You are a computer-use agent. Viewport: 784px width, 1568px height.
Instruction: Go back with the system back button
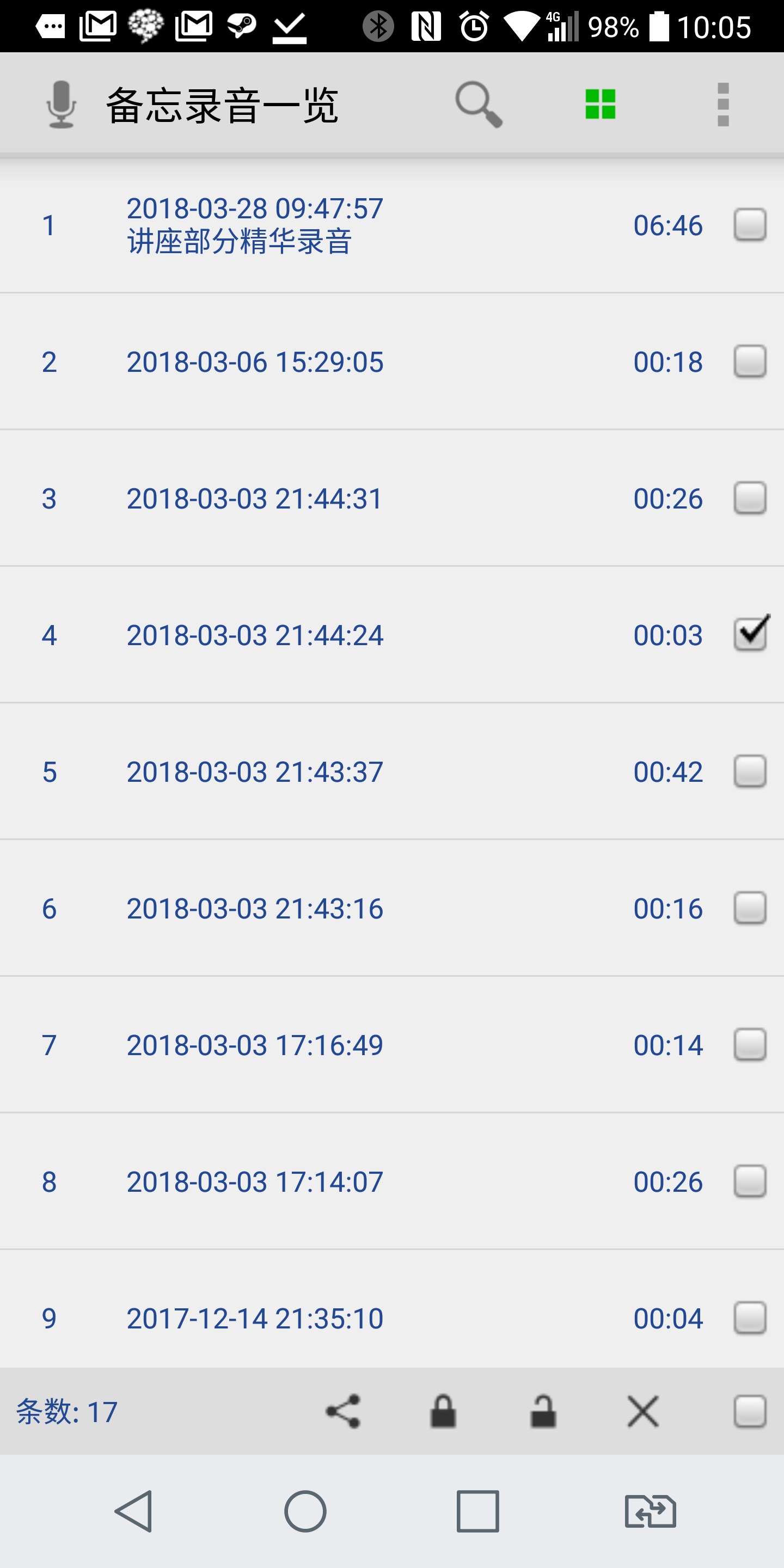pyautogui.click(x=134, y=1511)
